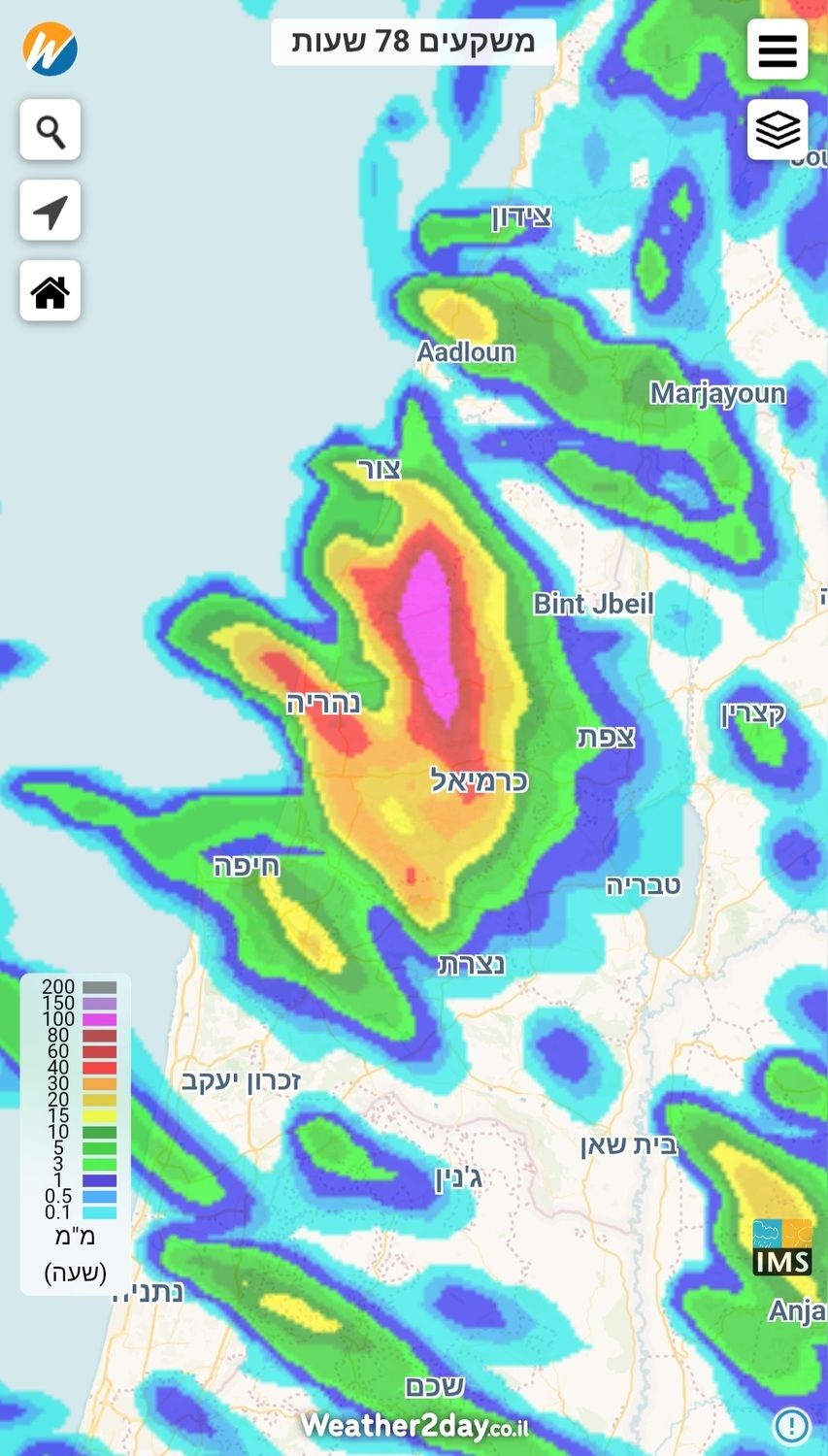The image size is (828, 1456).
Task: Open the location search
Action: click(50, 130)
